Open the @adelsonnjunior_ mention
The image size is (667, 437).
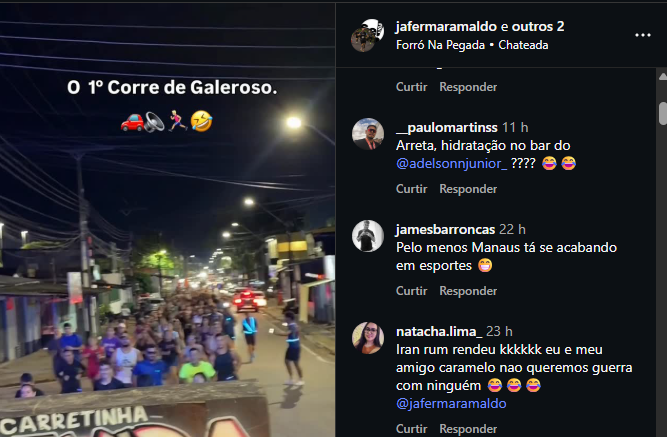click(x=451, y=163)
